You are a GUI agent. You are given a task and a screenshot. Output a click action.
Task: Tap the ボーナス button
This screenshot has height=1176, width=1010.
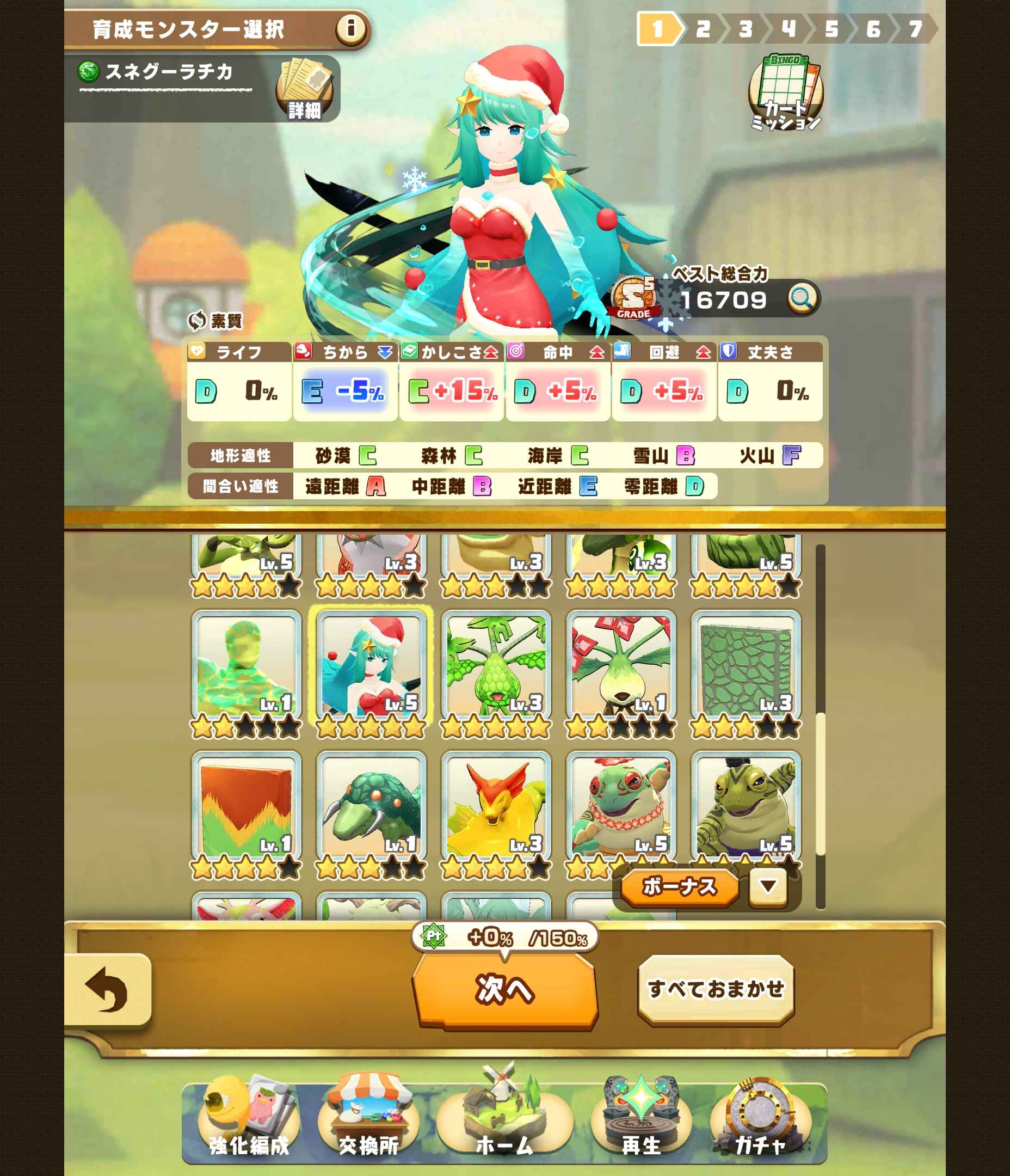pos(679,886)
